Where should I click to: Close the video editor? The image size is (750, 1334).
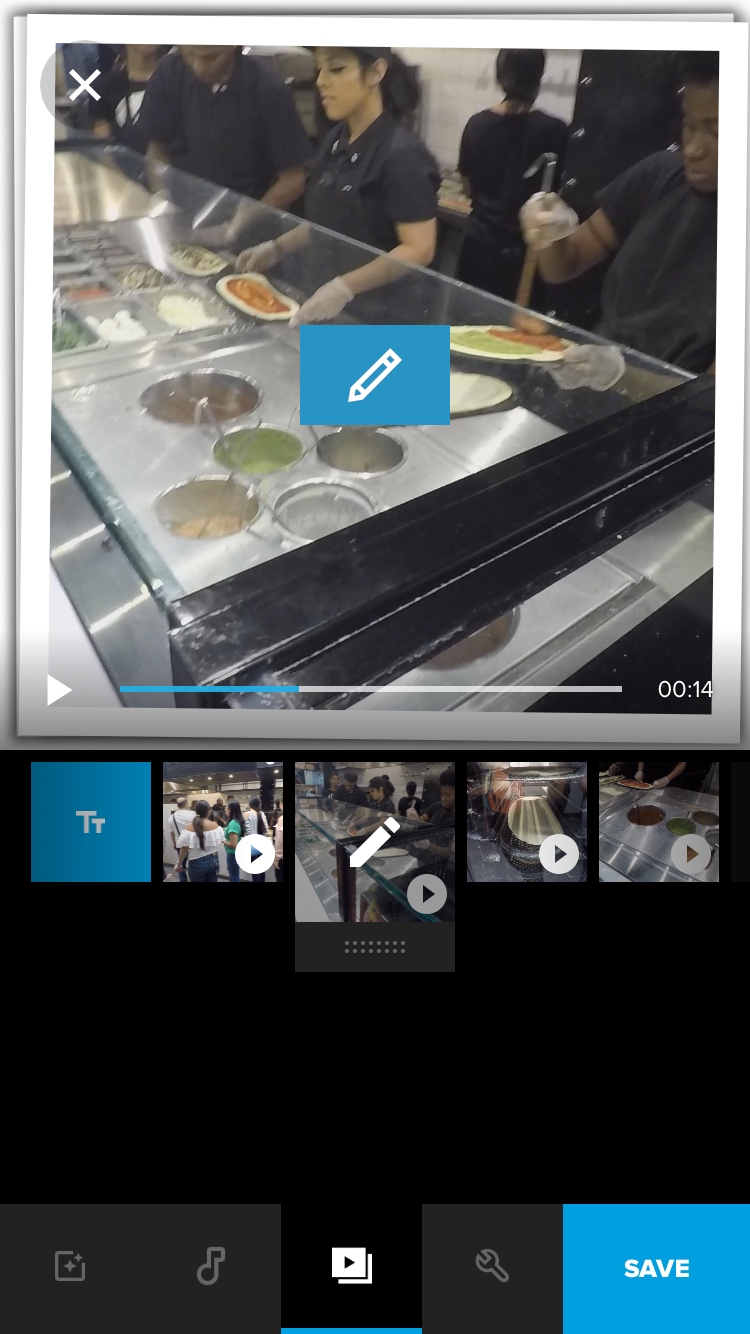[85, 86]
